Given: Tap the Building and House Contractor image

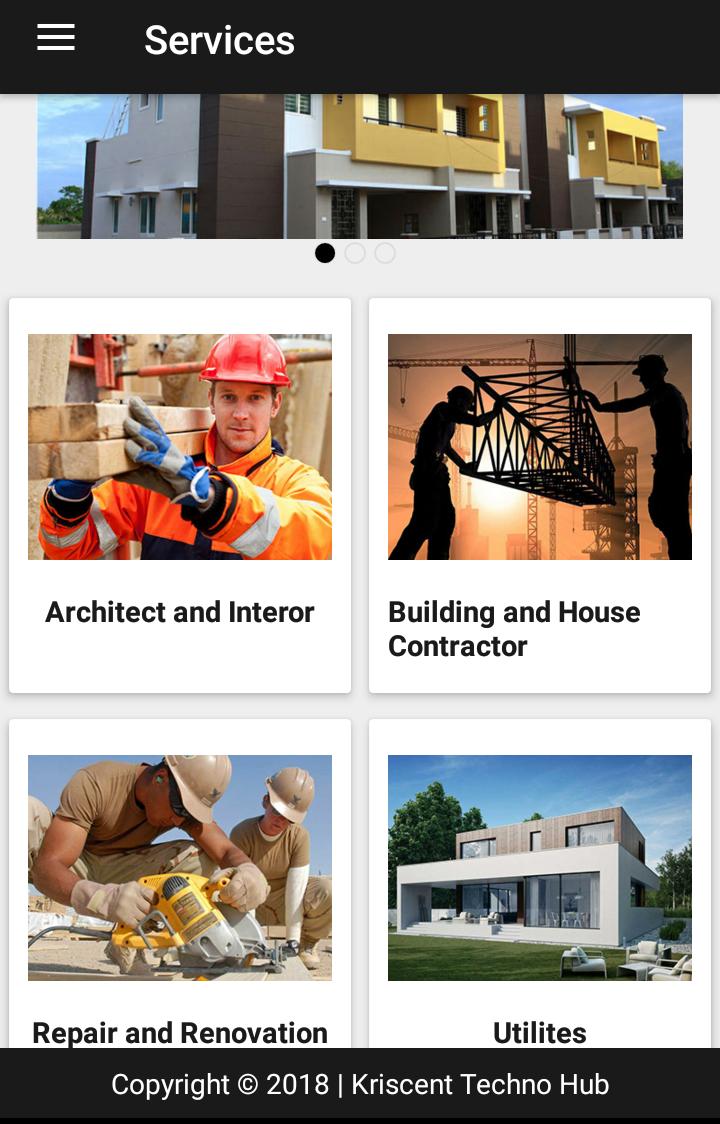Looking at the screenshot, I should coord(540,446).
